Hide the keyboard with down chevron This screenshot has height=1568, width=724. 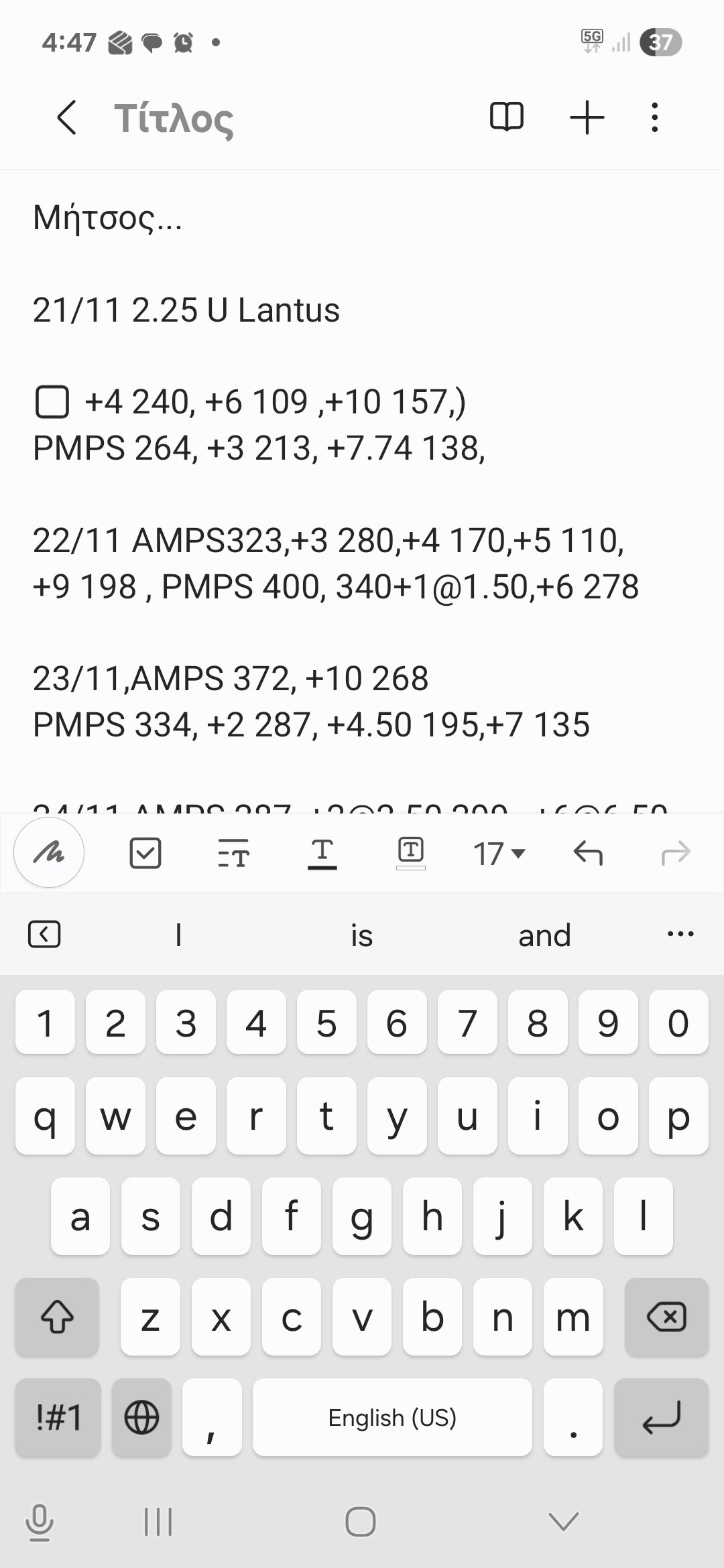click(563, 1522)
